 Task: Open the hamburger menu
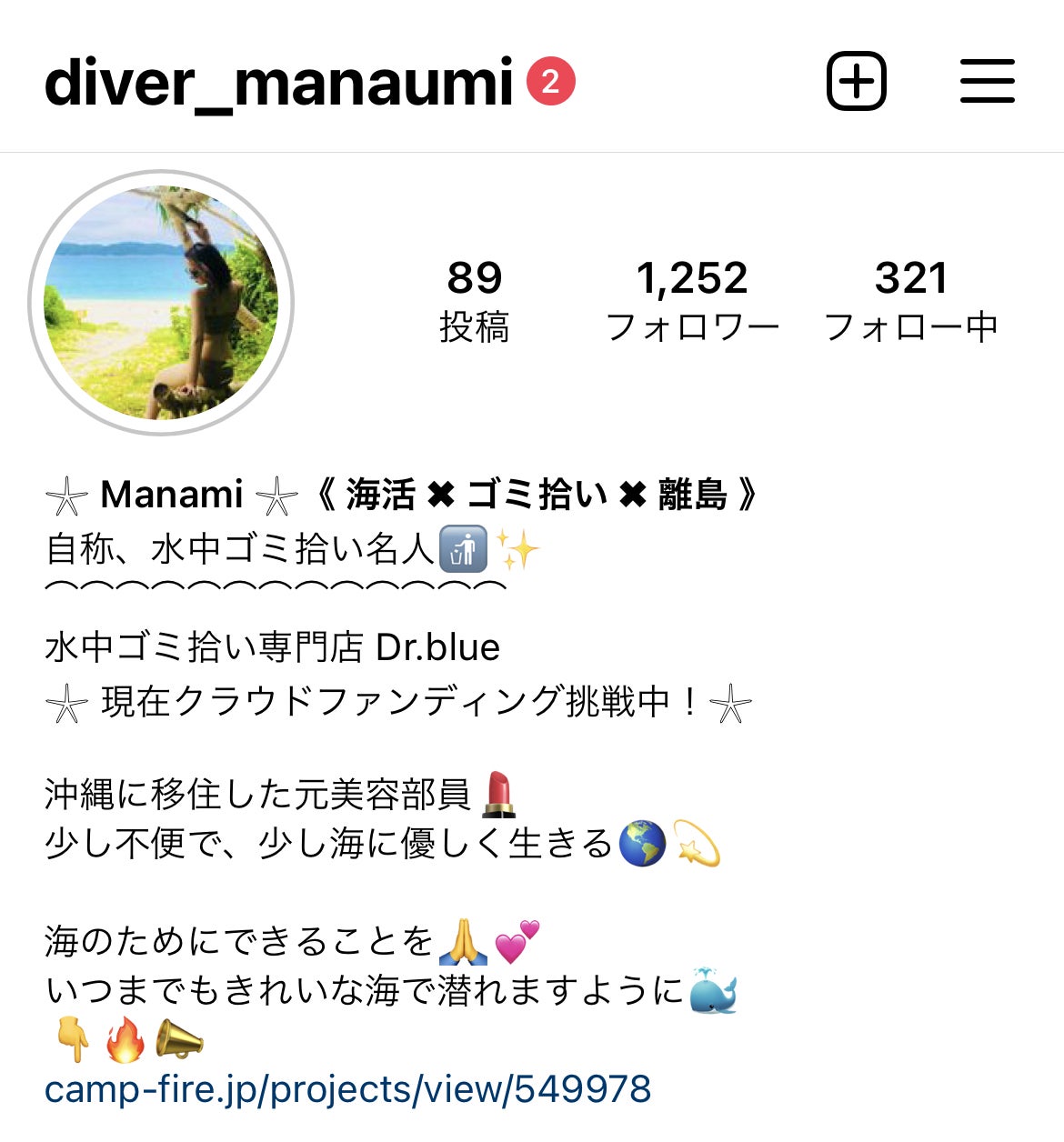pos(987,82)
